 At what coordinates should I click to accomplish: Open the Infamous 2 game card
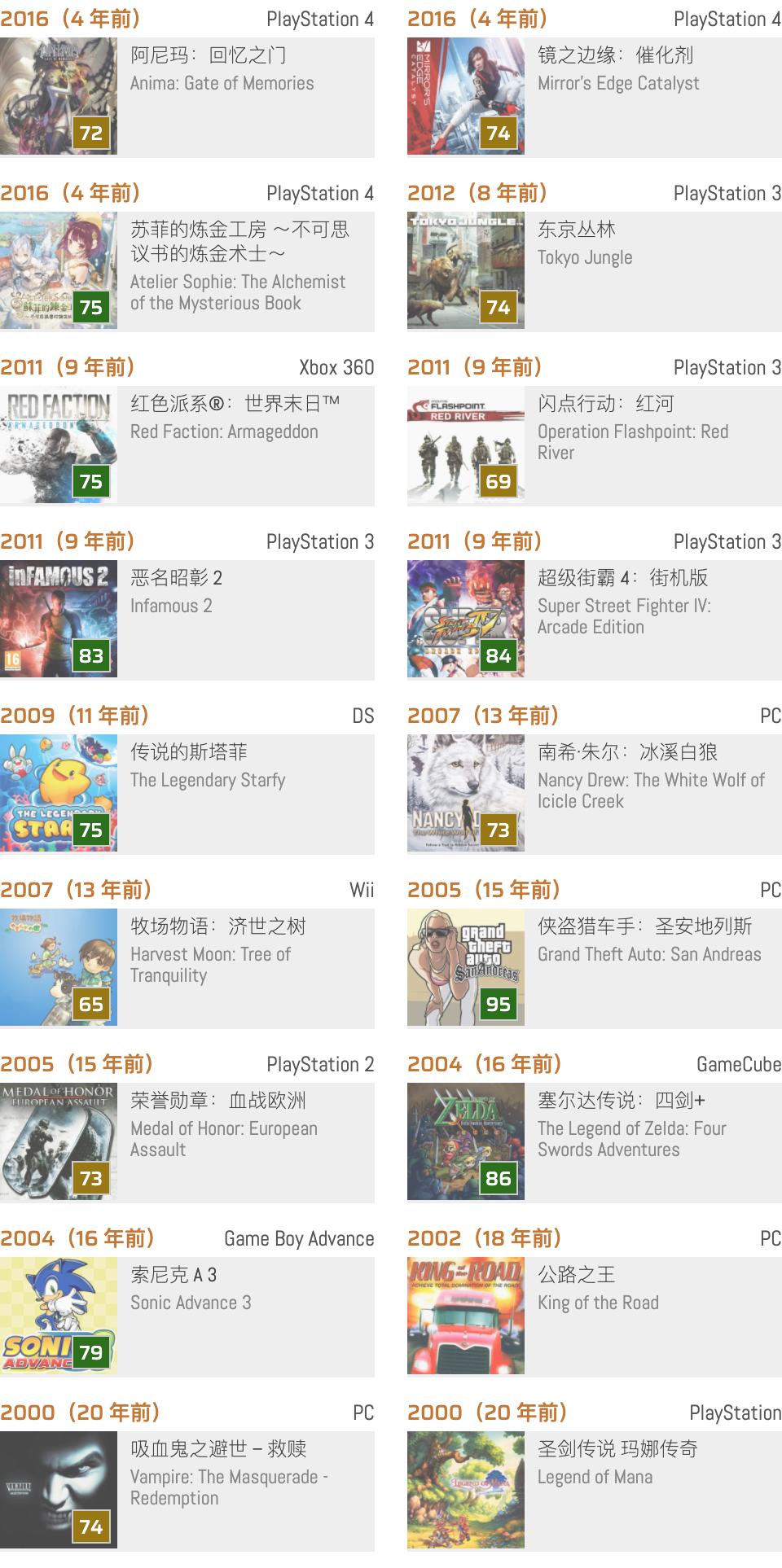pos(171,605)
